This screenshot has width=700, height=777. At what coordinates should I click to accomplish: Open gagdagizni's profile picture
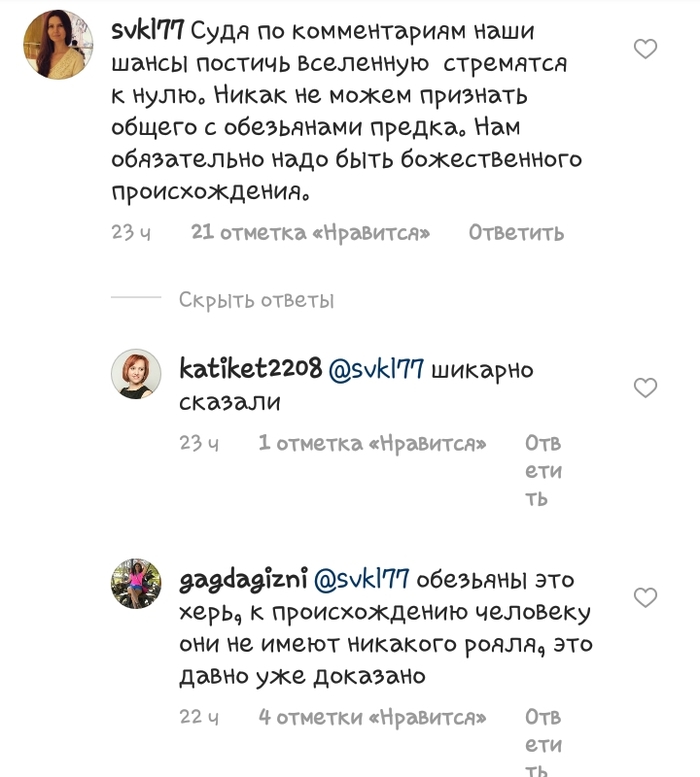pos(136,583)
